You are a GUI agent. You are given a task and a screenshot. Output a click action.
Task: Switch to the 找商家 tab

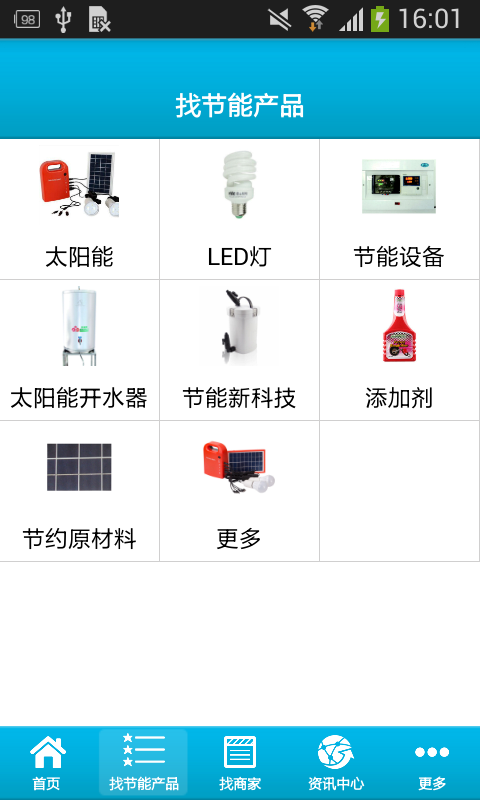(240, 762)
